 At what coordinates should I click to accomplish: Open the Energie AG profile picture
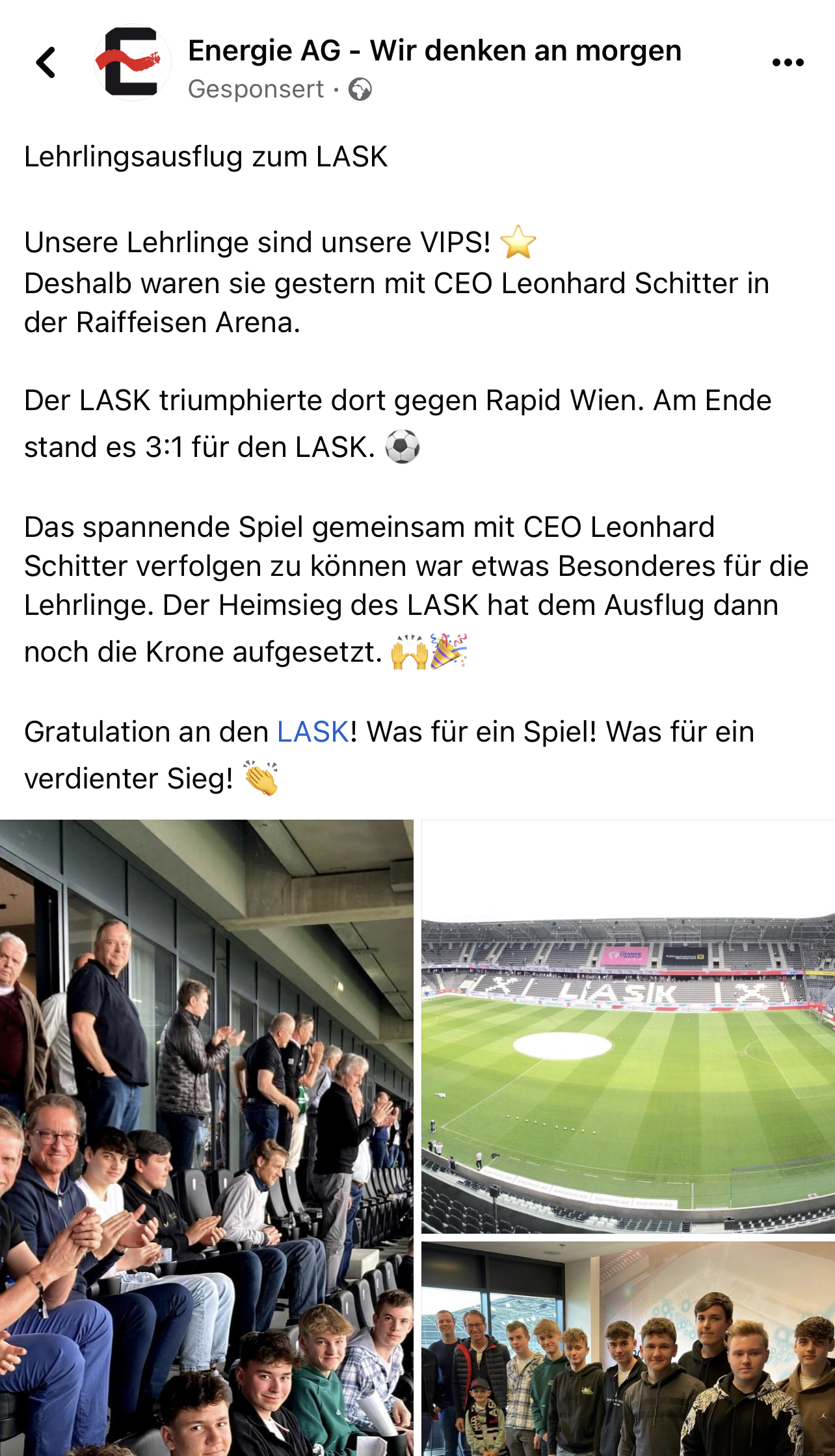tap(133, 62)
